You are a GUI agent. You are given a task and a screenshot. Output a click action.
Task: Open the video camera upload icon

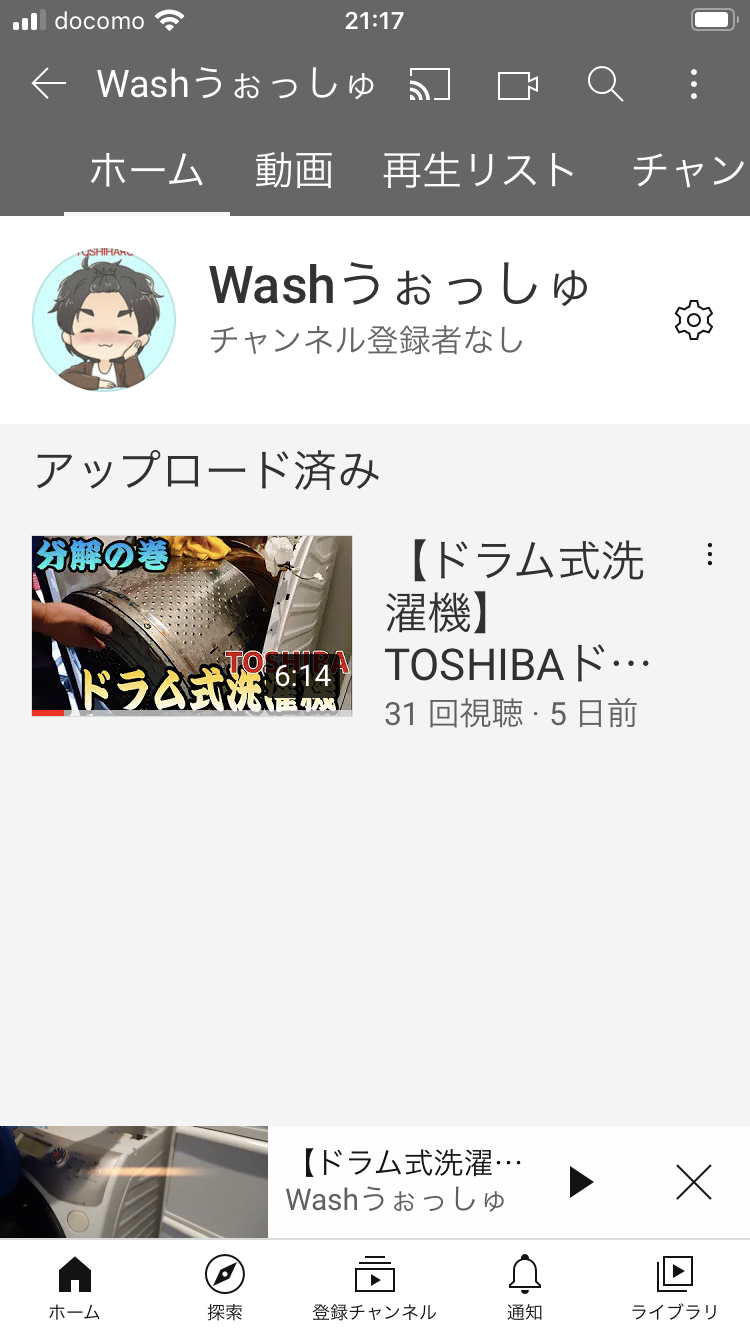point(517,84)
